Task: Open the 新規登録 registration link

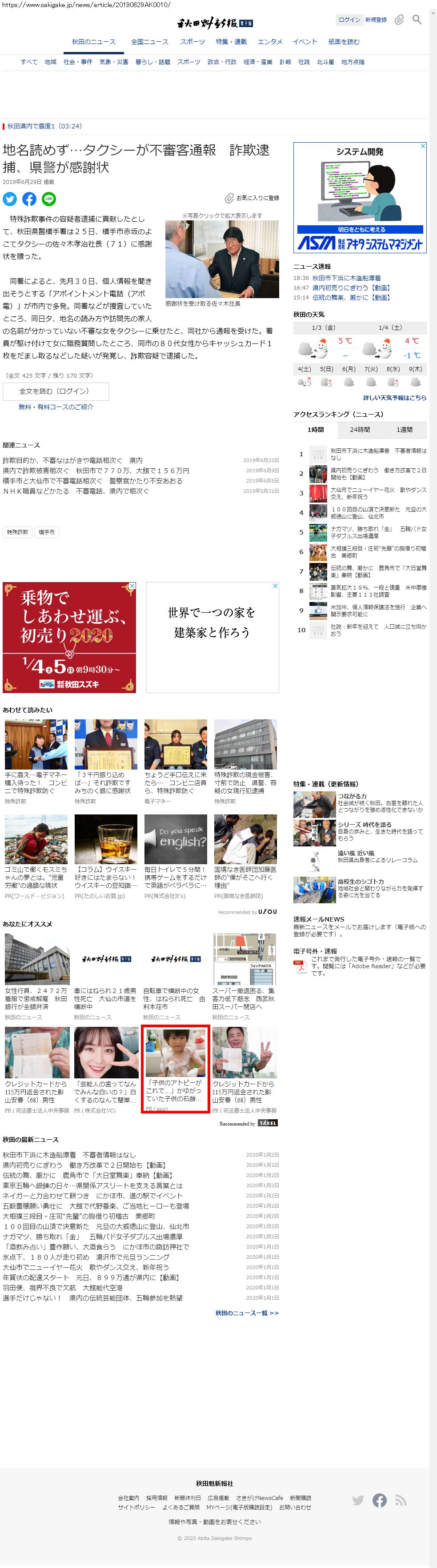Action: [376, 20]
